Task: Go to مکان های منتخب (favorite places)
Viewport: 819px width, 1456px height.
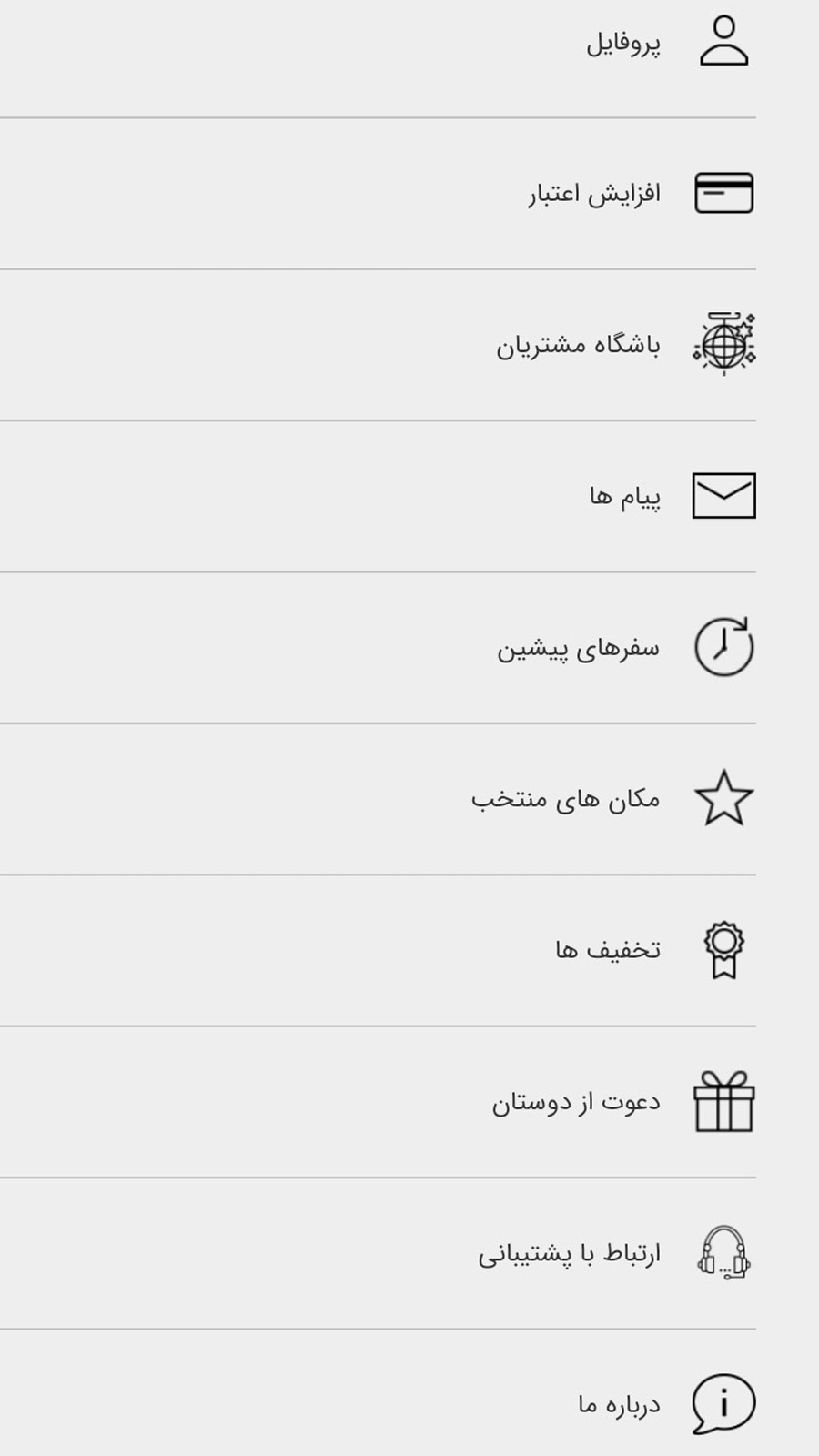Action: coord(566,799)
